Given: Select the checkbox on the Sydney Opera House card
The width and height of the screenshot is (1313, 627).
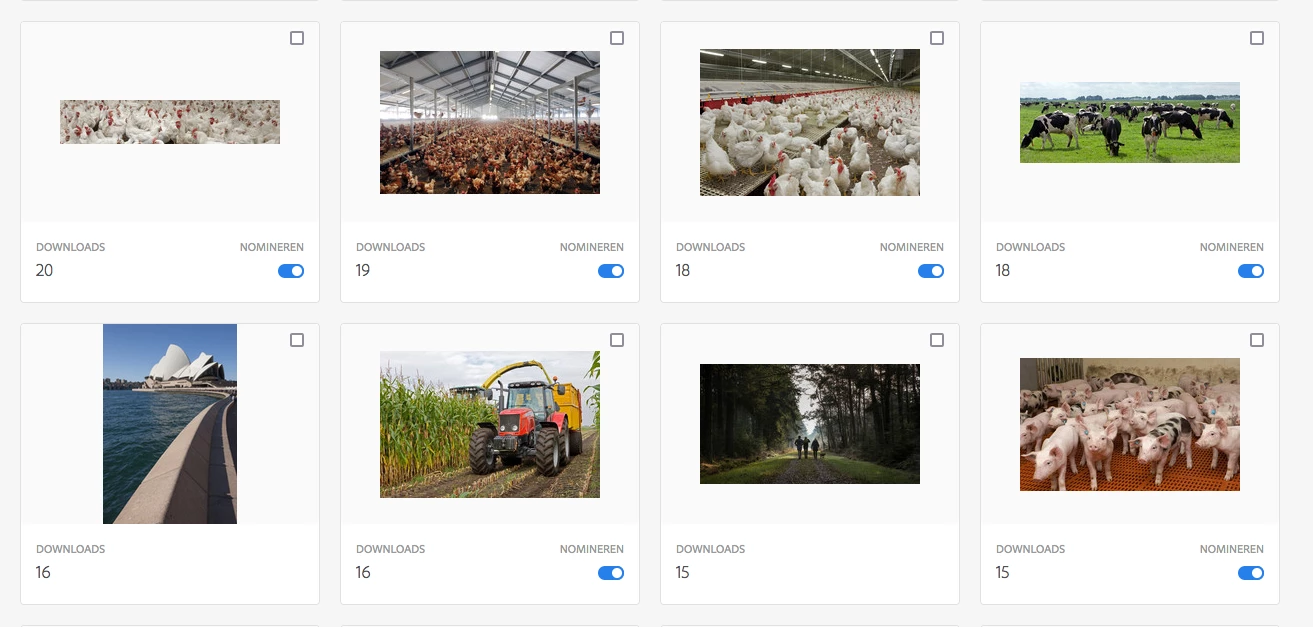Looking at the screenshot, I should (x=297, y=340).
